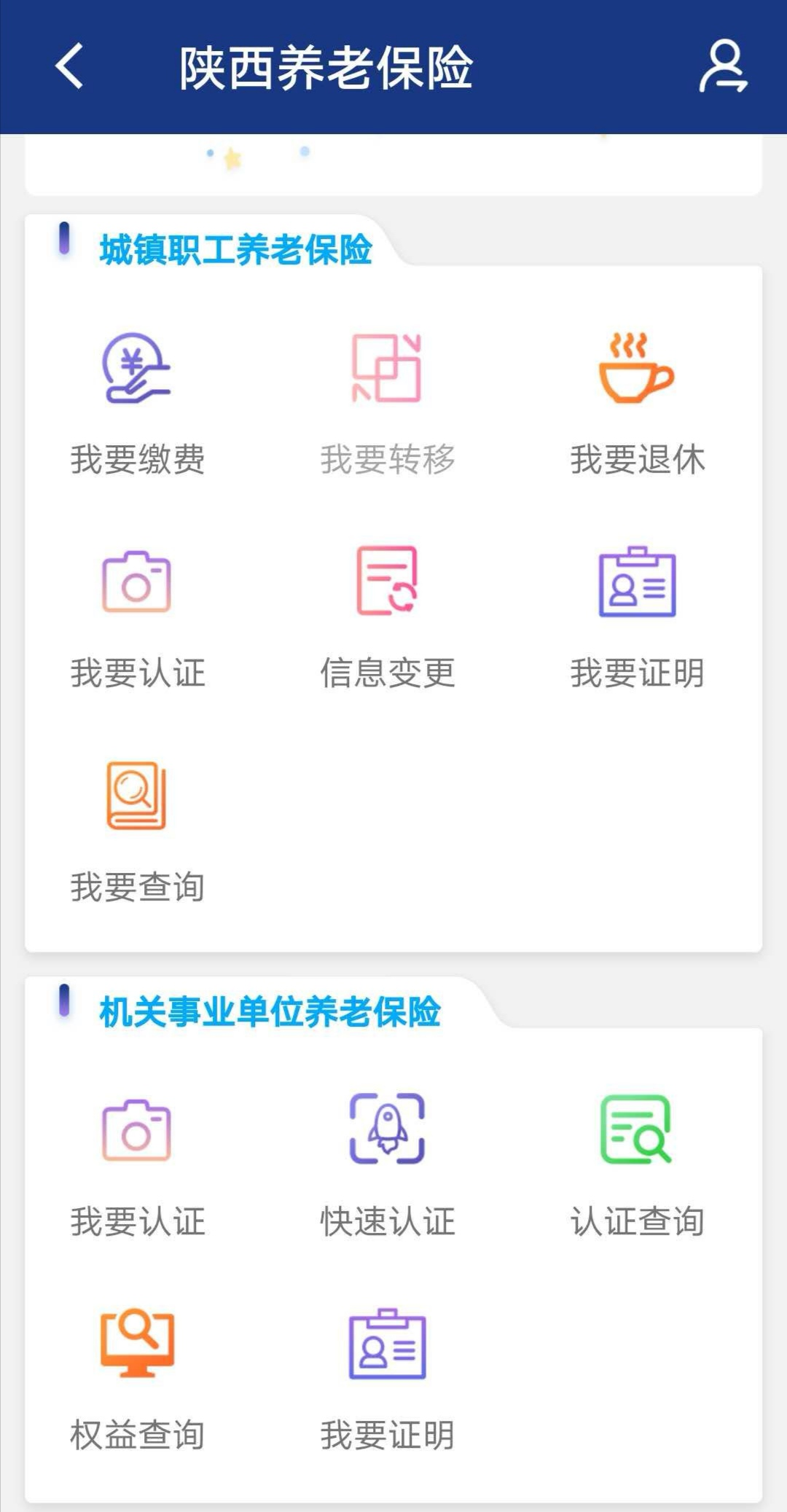Viewport: 787px width, 1512px height.
Task: Launch 快速认证 quick verification
Action: [x=387, y=1164]
